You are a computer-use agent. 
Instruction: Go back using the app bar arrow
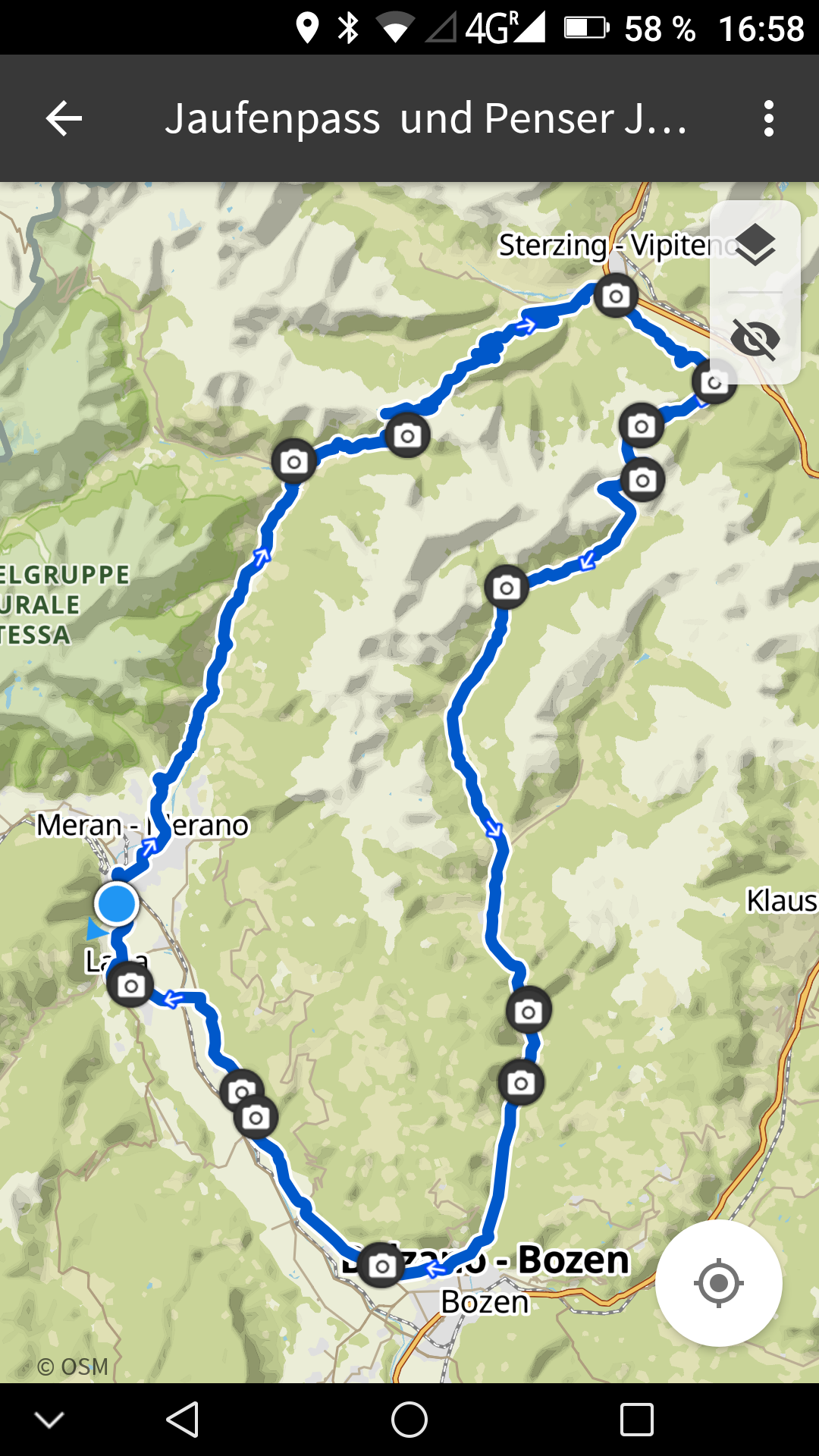tap(64, 119)
